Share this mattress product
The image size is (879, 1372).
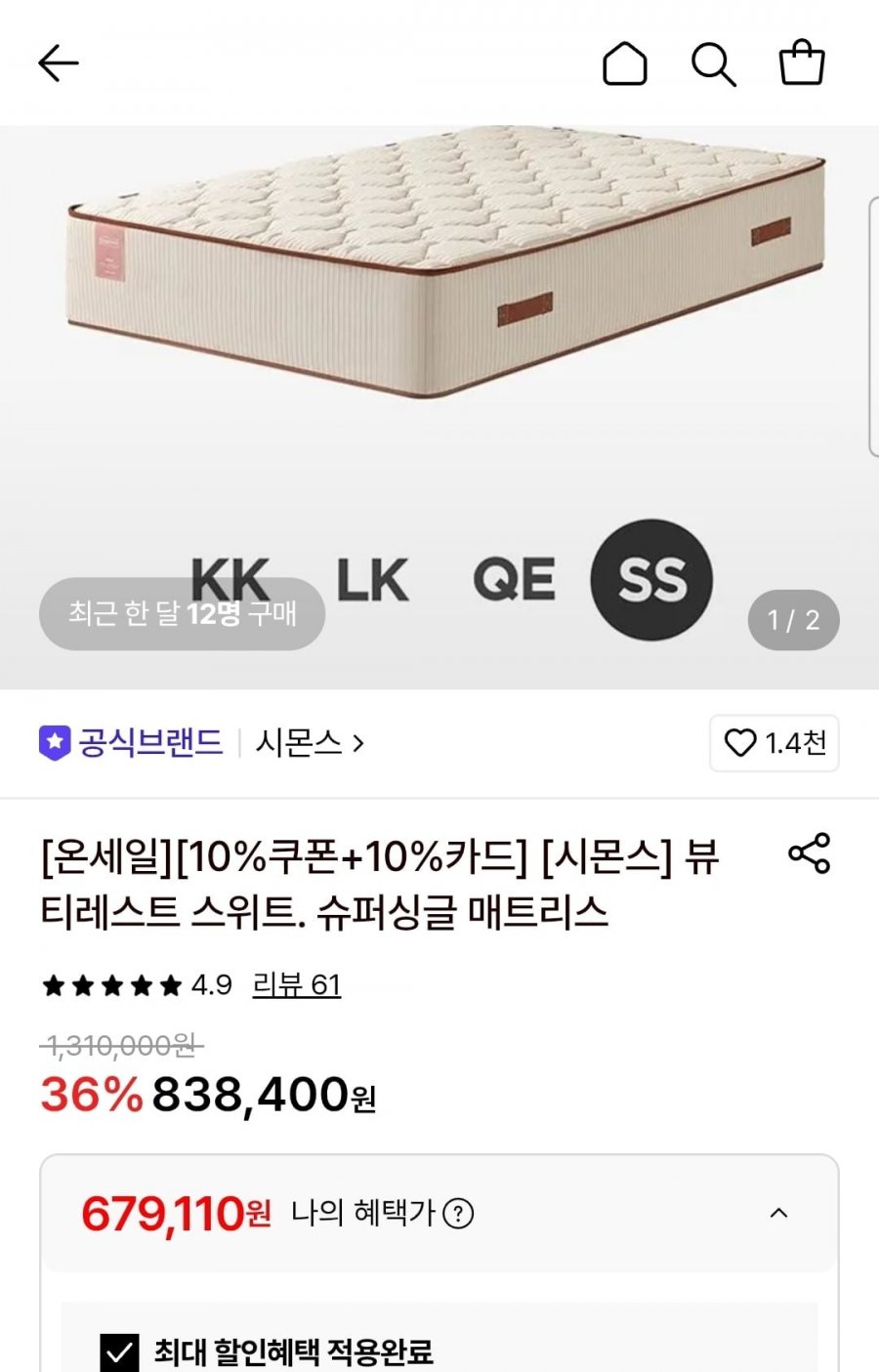point(809,853)
